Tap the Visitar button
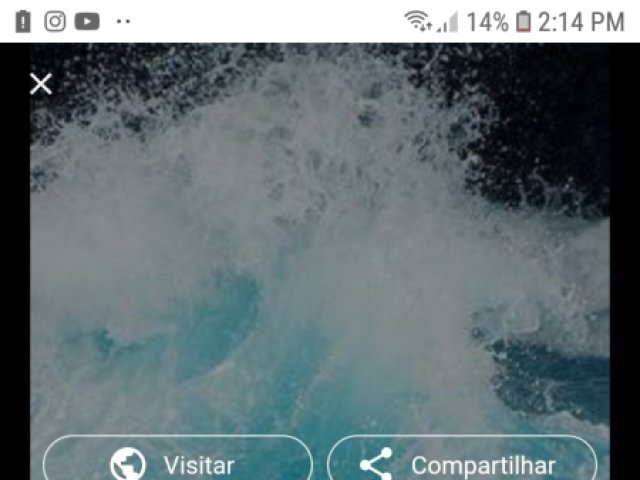This screenshot has height=480, width=640. pos(178,462)
